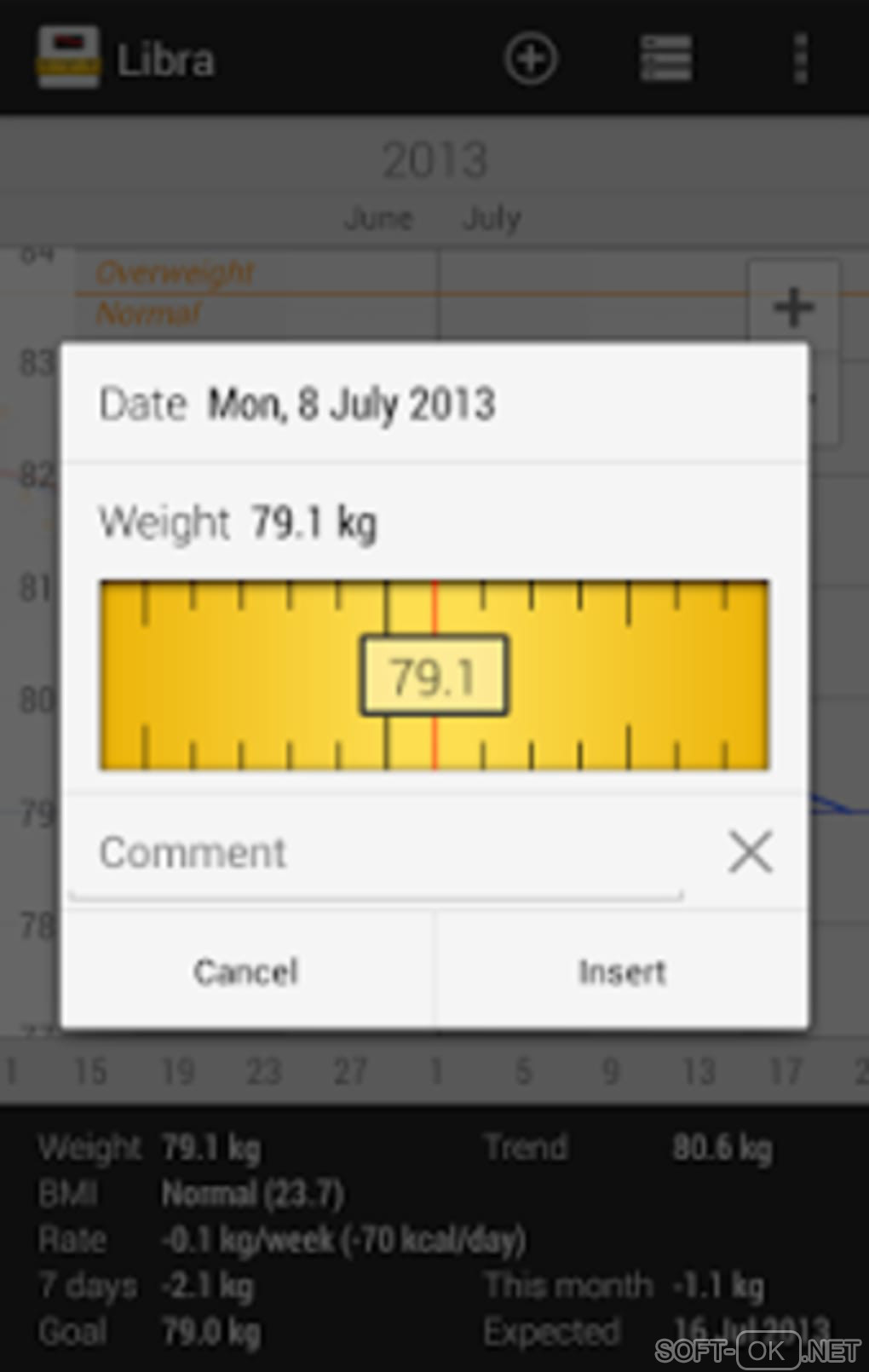Image resolution: width=869 pixels, height=1372 pixels.
Task: Open the entries list icon in the toolbar
Action: pyautogui.click(x=665, y=59)
